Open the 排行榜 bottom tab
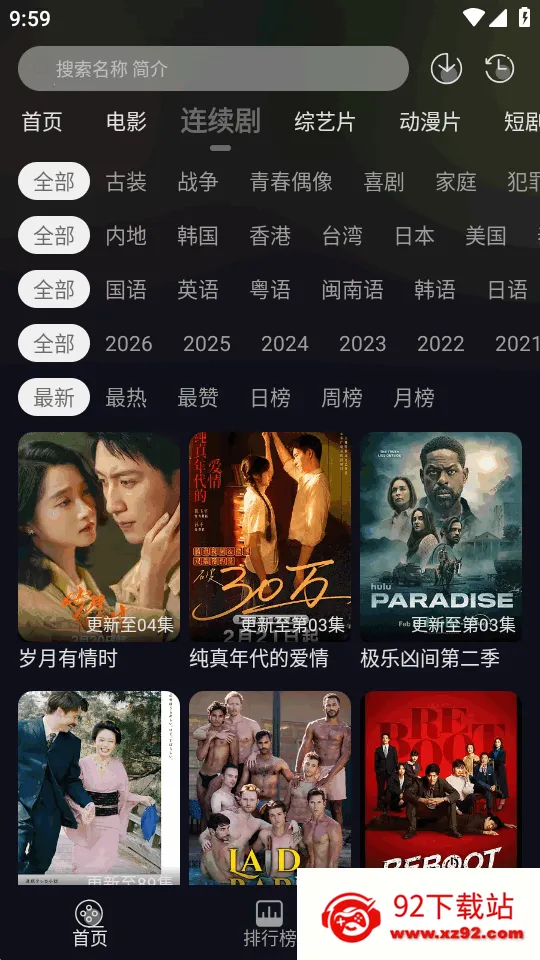This screenshot has height=960, width=540. click(x=270, y=924)
